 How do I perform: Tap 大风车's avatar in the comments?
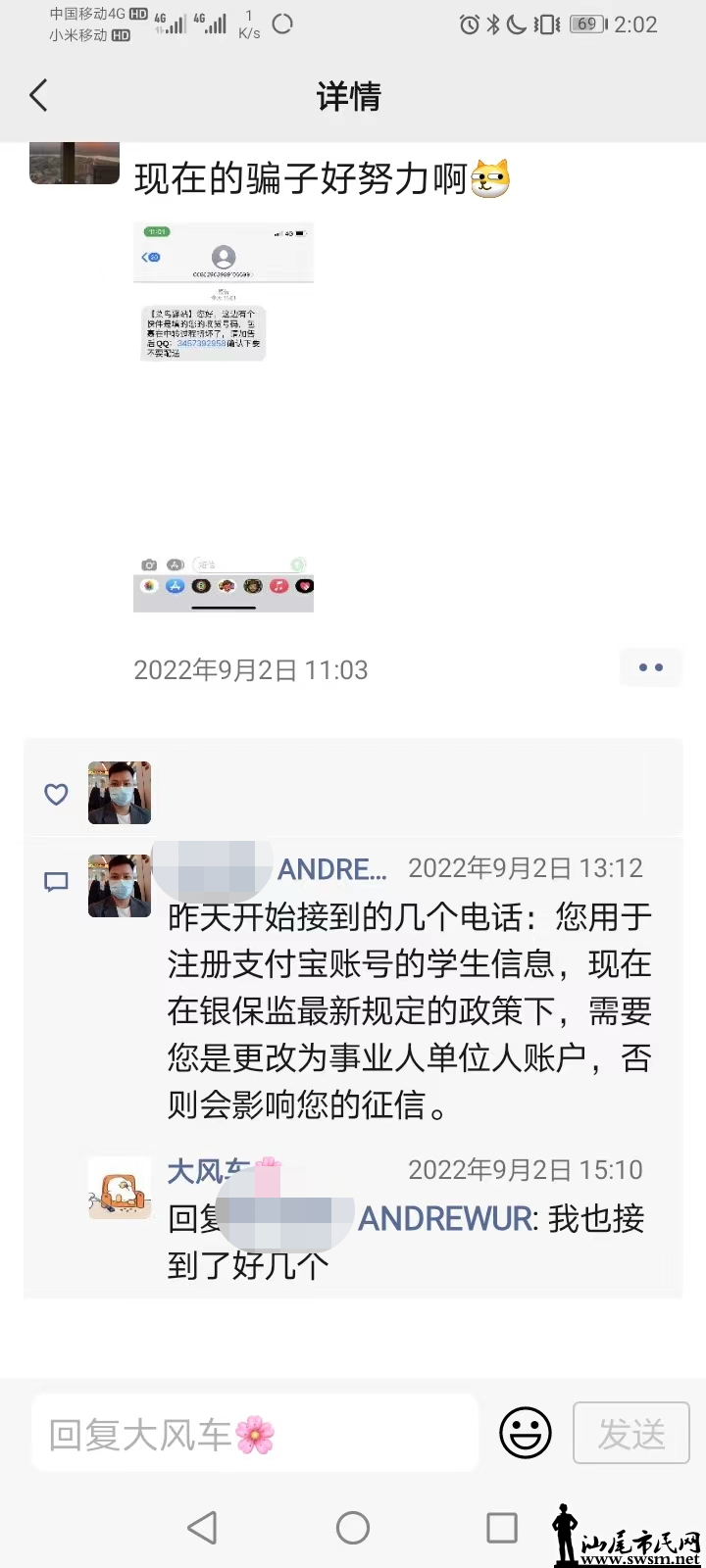tap(120, 1188)
